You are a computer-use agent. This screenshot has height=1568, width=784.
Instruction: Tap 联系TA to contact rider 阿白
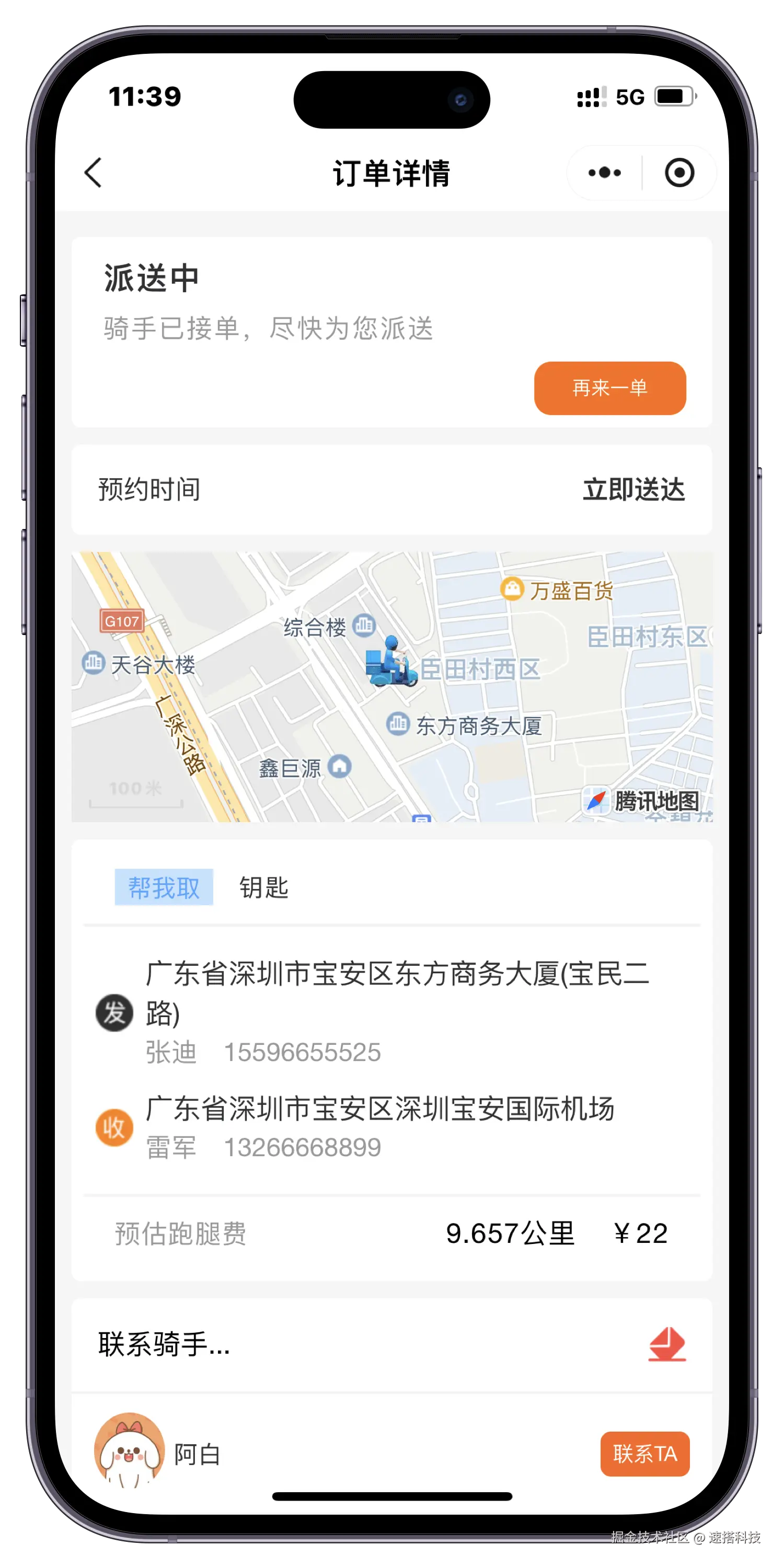tap(644, 1454)
